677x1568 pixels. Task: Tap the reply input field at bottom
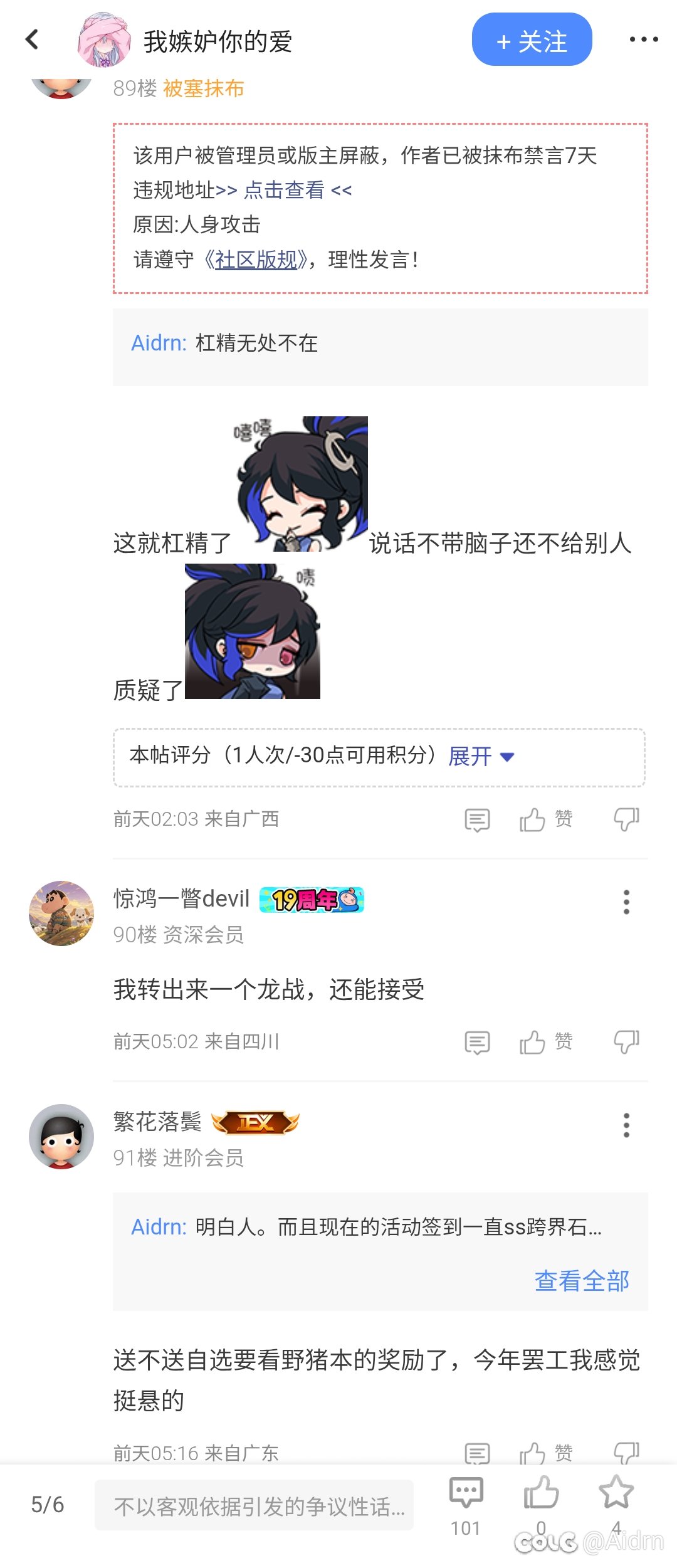[254, 1505]
